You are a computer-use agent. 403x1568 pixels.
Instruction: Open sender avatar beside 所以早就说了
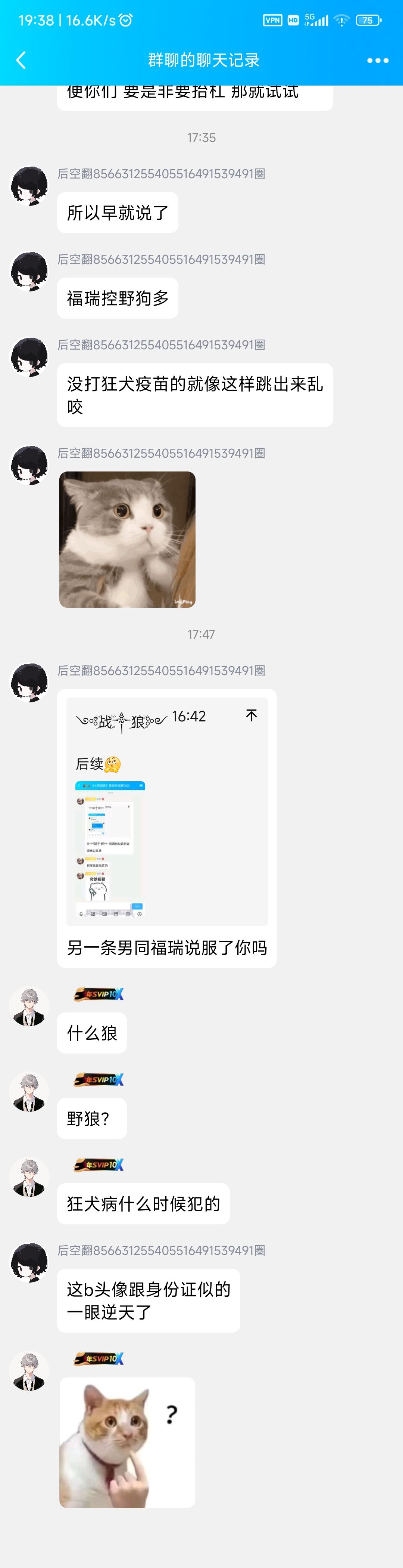[29, 186]
